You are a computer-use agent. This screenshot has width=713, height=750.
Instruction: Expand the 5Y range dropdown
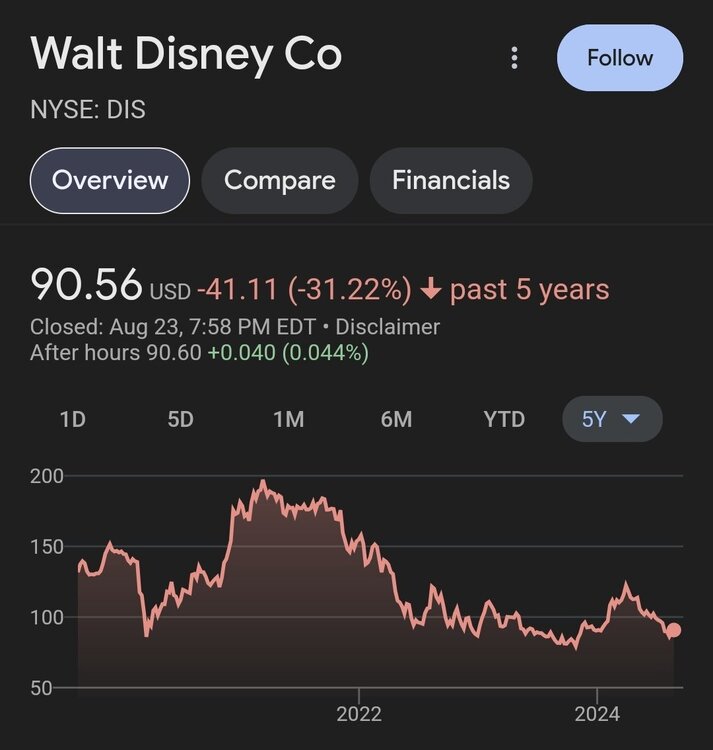coord(611,419)
